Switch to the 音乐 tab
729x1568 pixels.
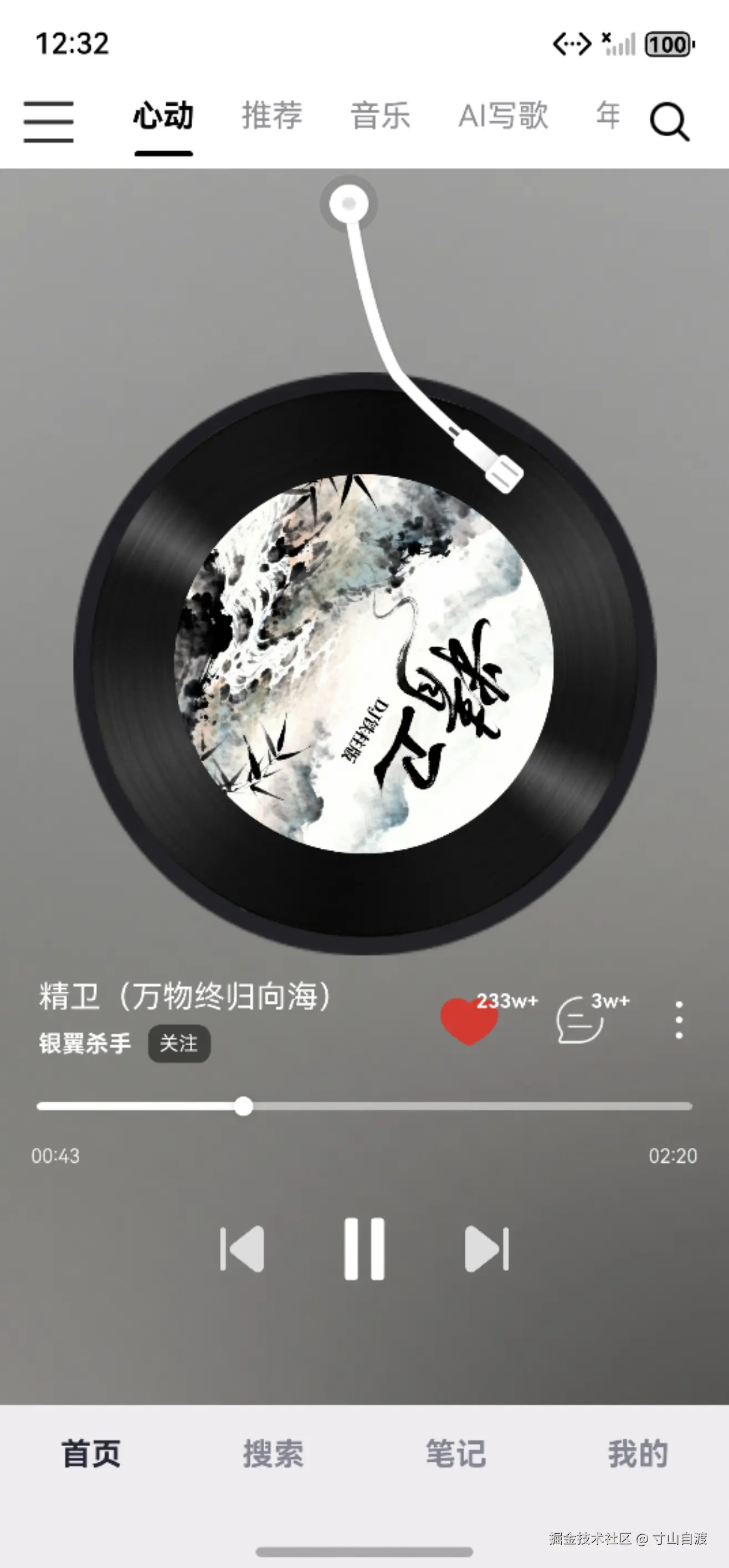tap(380, 116)
